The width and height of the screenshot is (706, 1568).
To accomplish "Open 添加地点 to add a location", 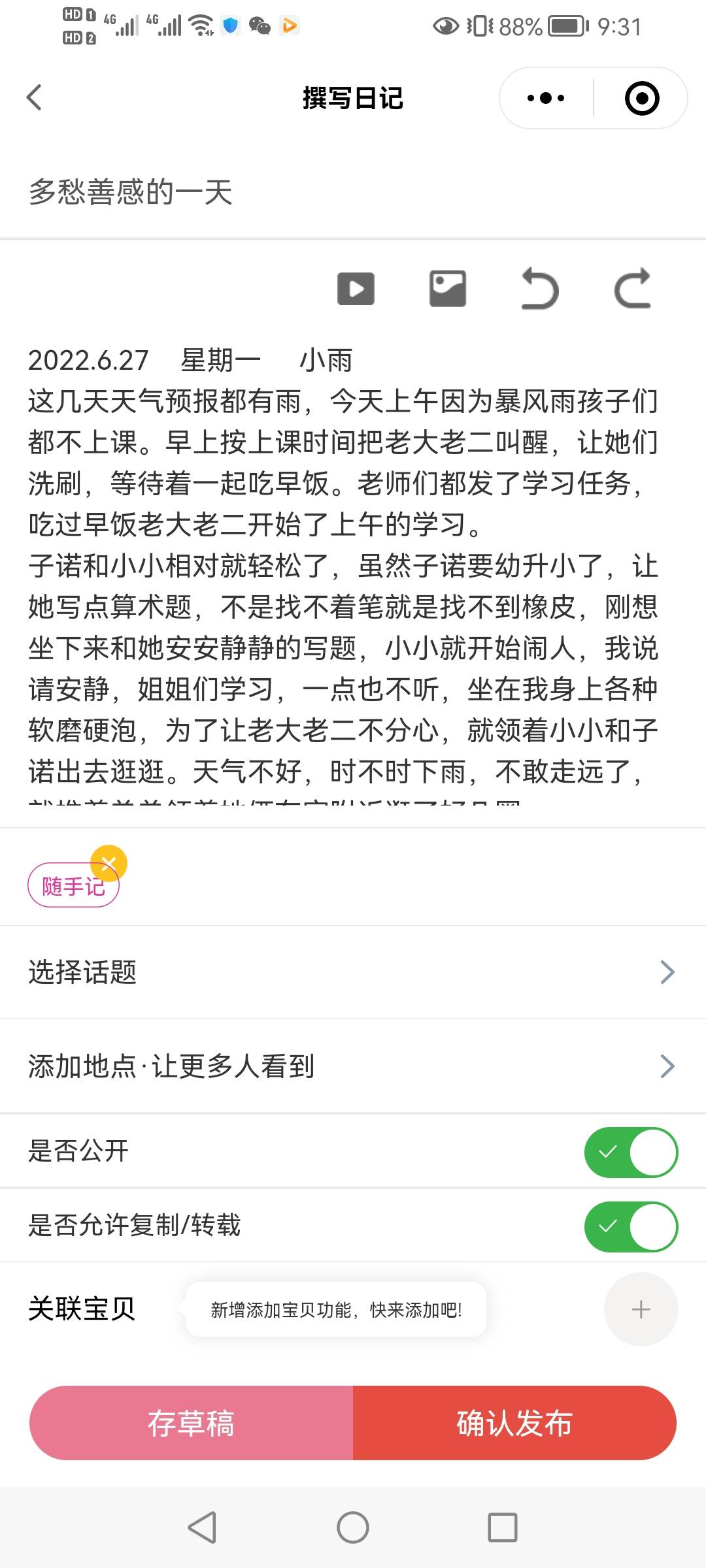I will [353, 1066].
